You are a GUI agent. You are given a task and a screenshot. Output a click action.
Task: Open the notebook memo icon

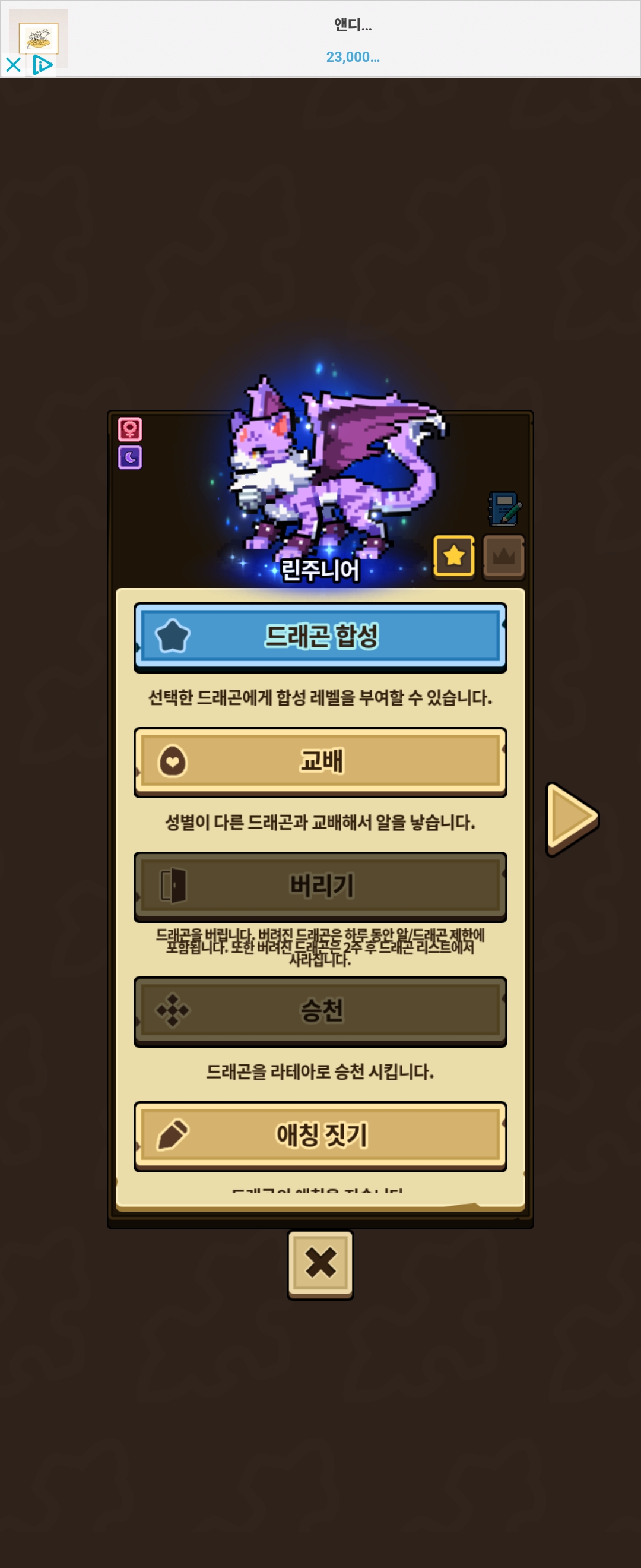click(x=504, y=509)
